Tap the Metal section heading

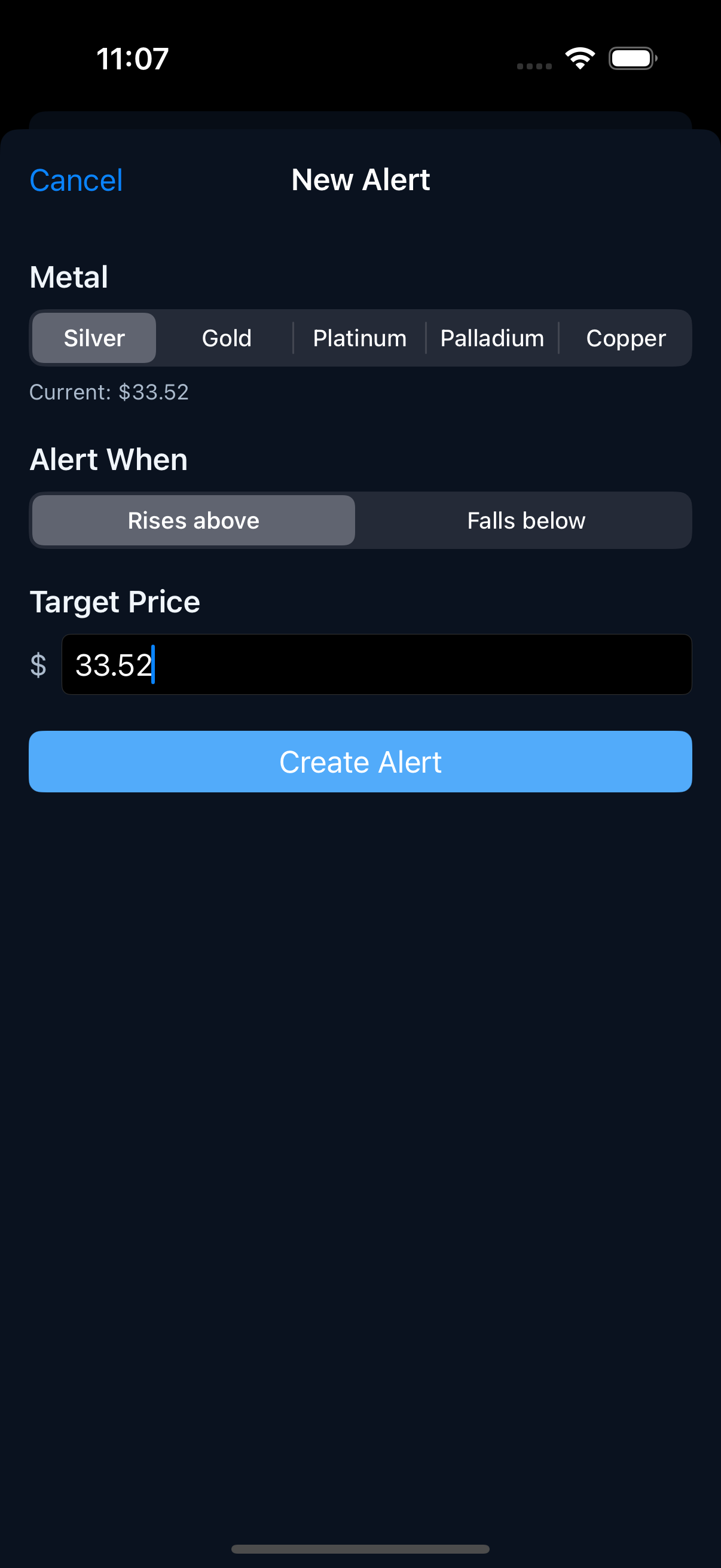tap(69, 277)
